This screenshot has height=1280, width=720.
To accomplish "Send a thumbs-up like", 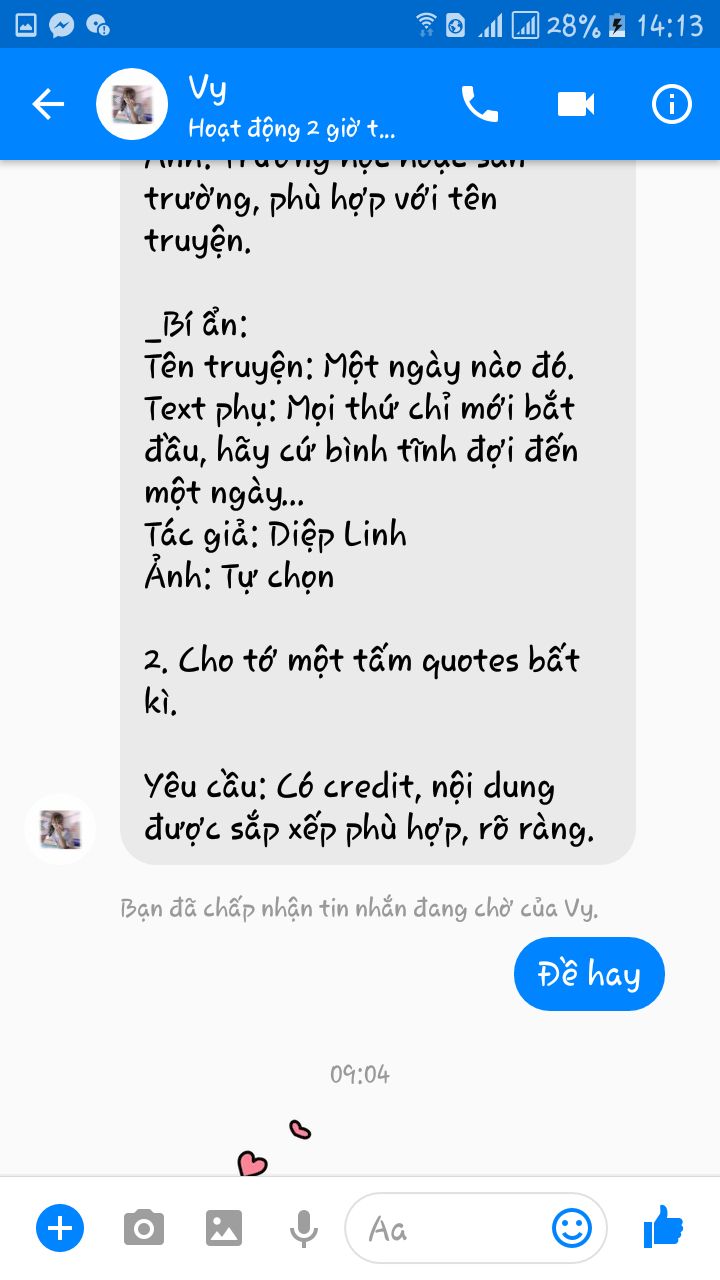I will (x=662, y=1226).
